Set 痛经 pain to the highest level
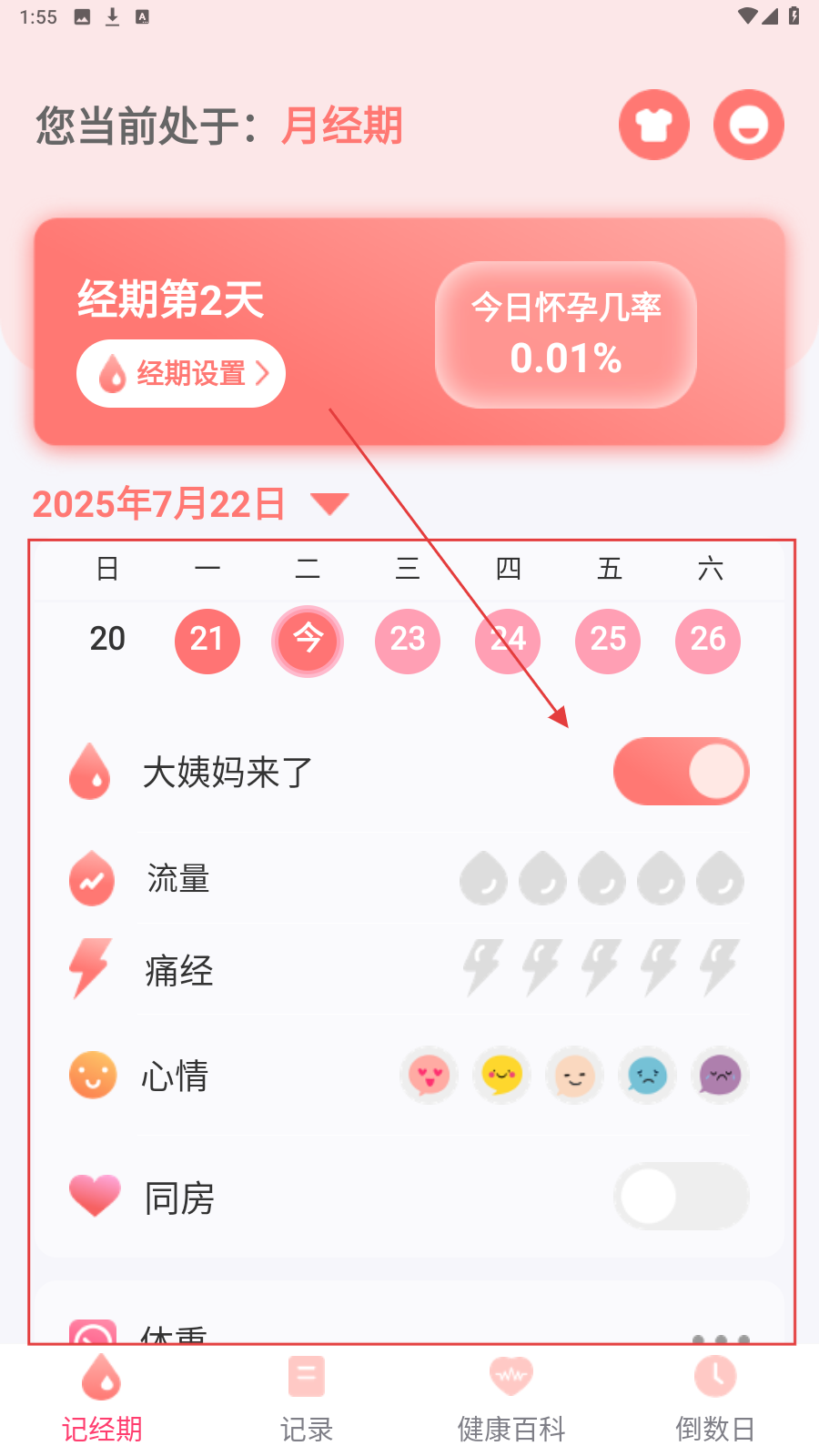This screenshot has height=1456, width=819. 719,967
